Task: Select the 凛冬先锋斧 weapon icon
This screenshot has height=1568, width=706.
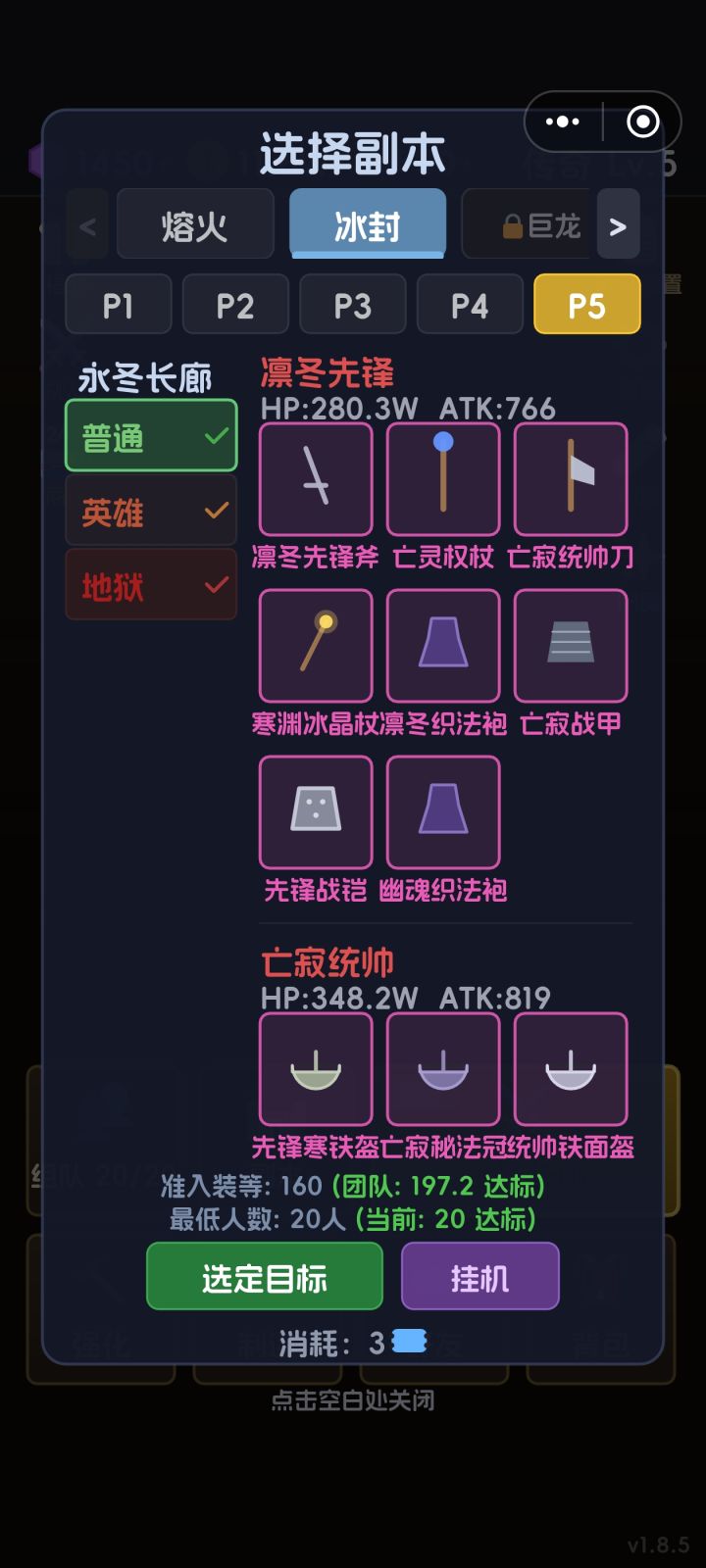Action: point(315,479)
